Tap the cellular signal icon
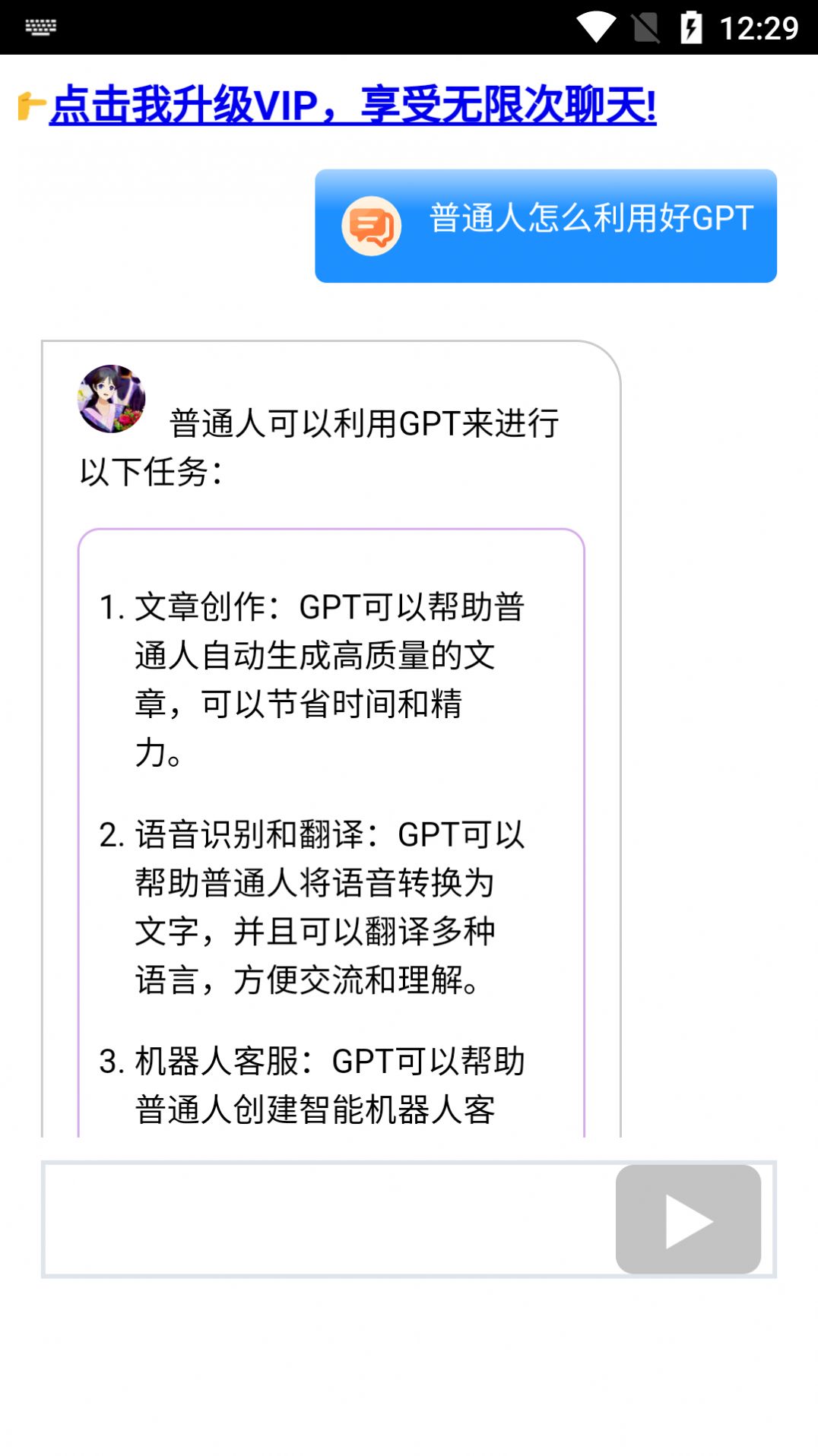This screenshot has height=1456, width=818. click(645, 25)
